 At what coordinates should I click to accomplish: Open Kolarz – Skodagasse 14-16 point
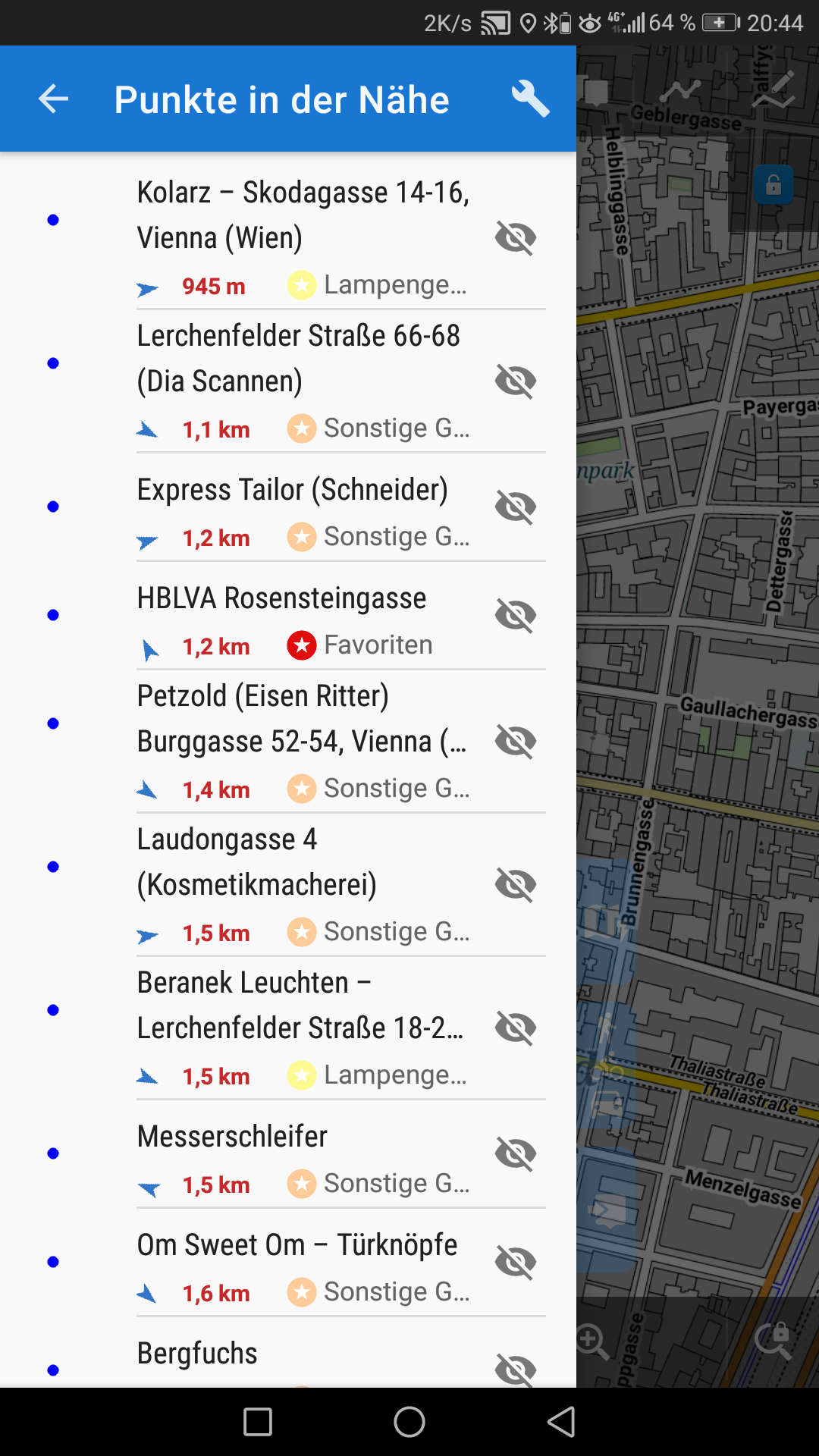(303, 215)
